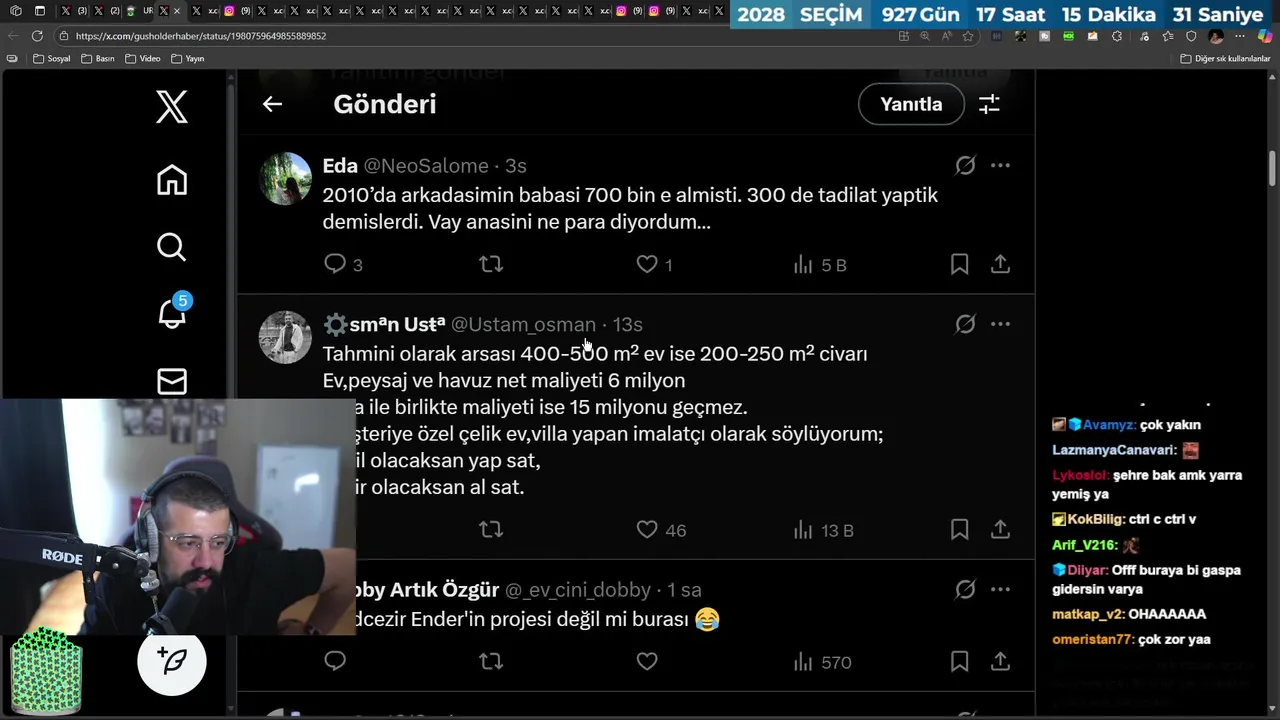Like Eda's post
Viewport: 1280px width, 720px height.
coord(647,264)
